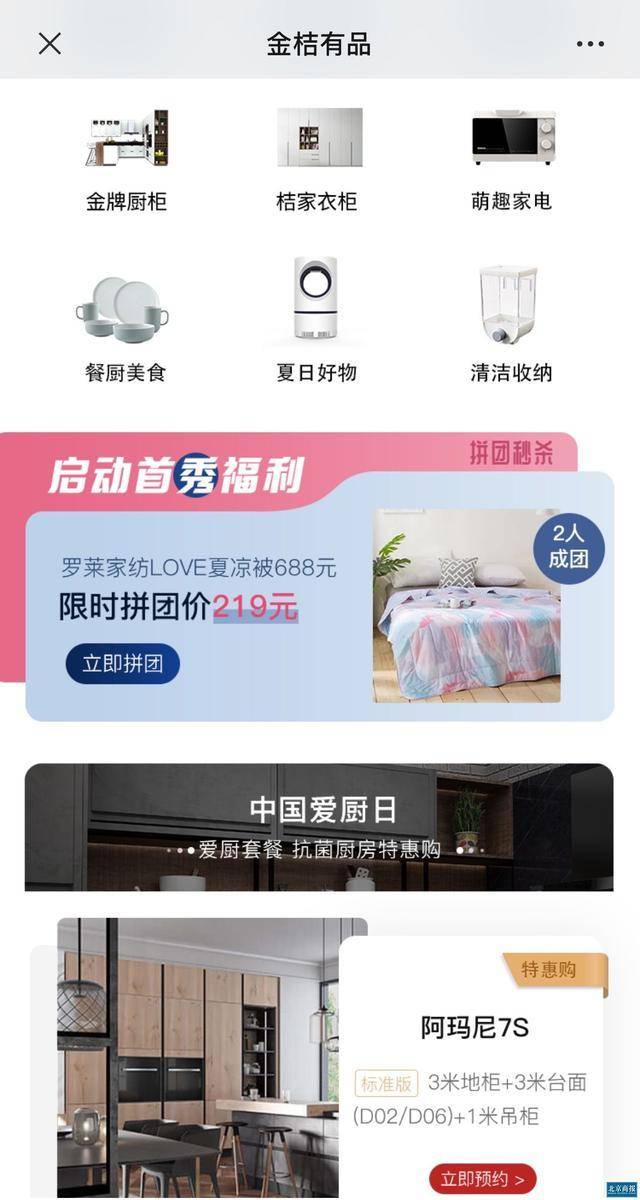Open the three-dot overflow menu

(590, 44)
